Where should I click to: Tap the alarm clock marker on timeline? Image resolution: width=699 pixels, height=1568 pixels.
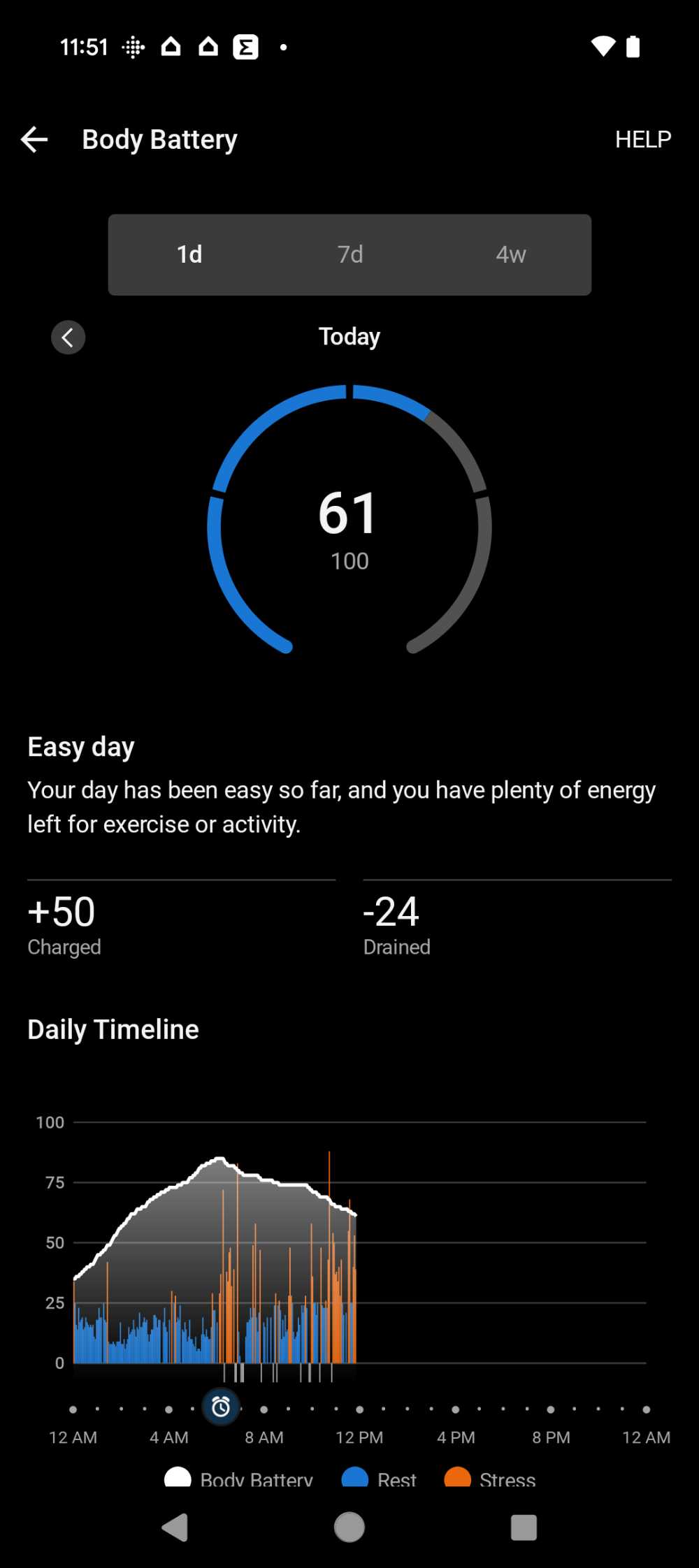[221, 1407]
